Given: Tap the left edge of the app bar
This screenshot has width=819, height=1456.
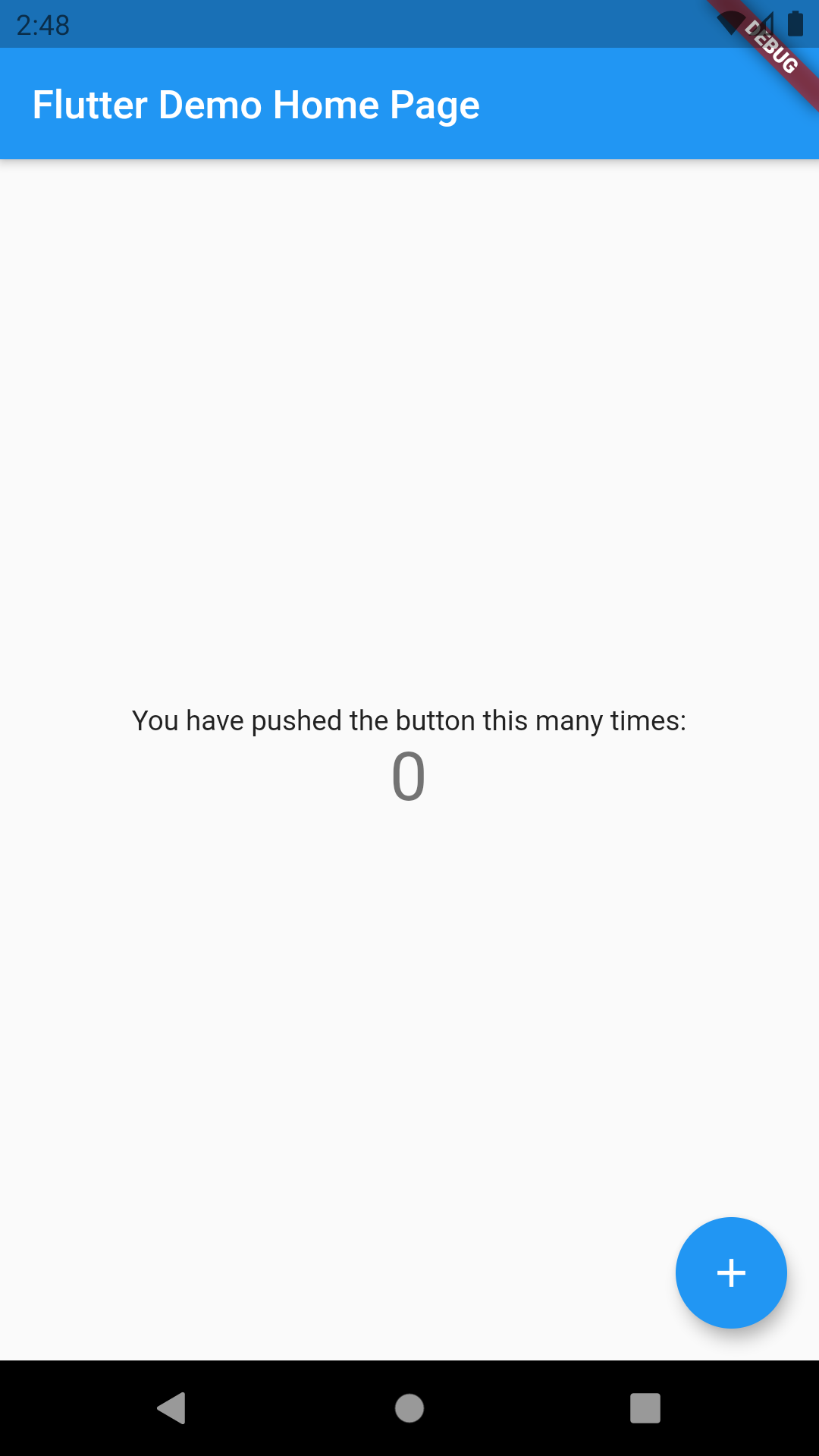Looking at the screenshot, I should (x=15, y=104).
